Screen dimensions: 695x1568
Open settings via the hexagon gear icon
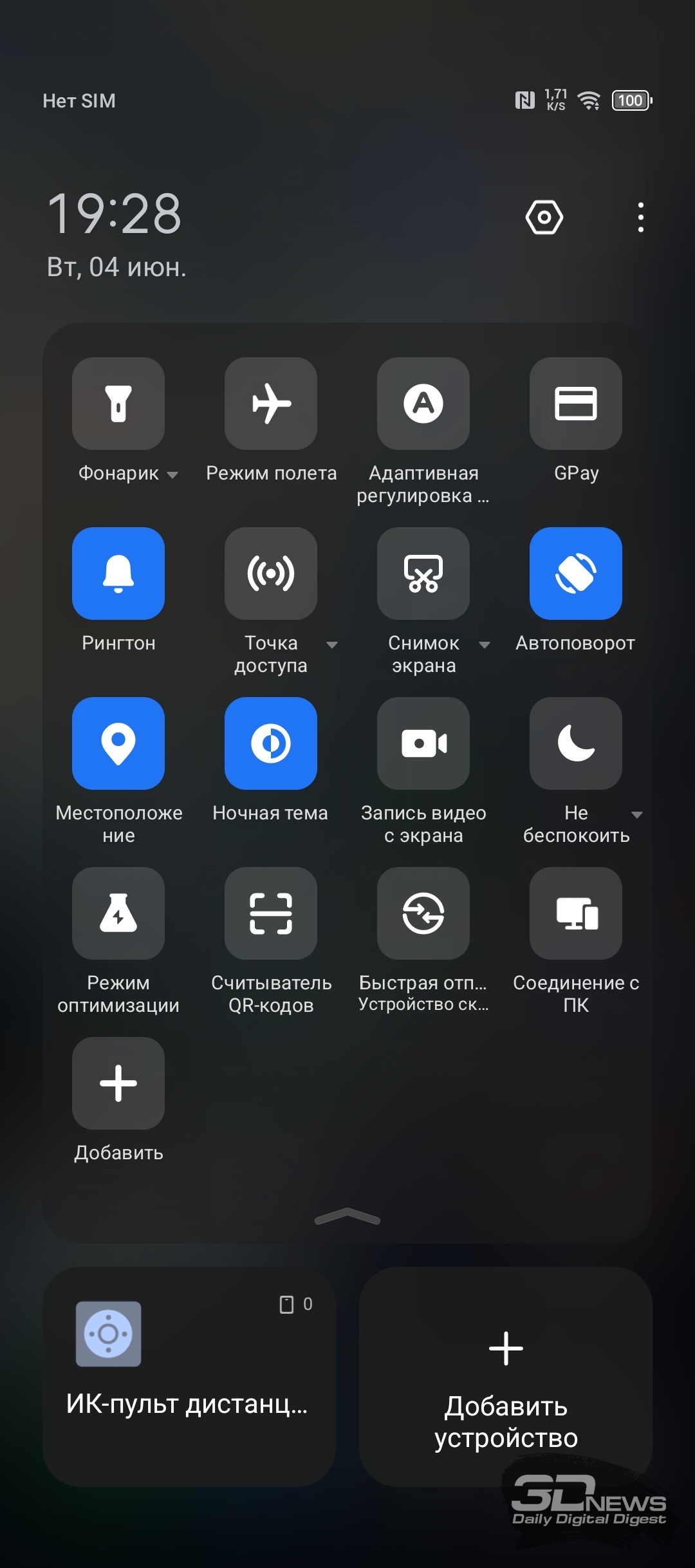click(544, 218)
